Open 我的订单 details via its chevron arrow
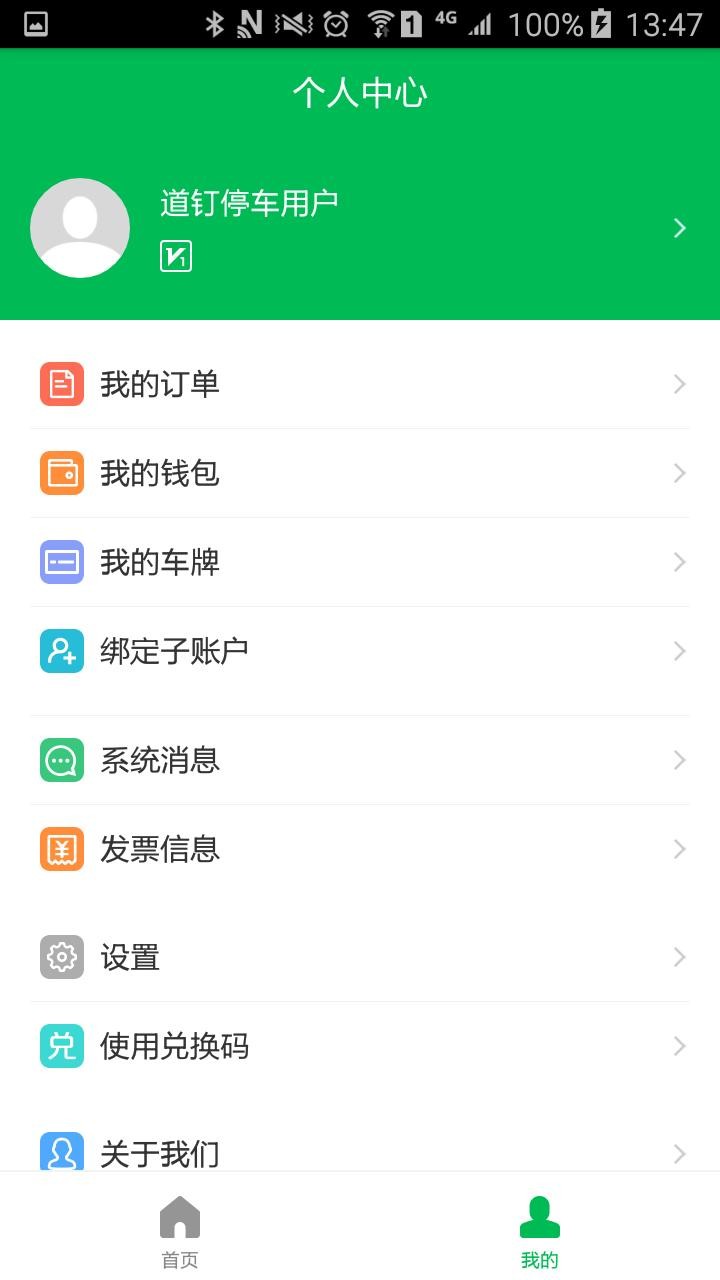 (679, 383)
